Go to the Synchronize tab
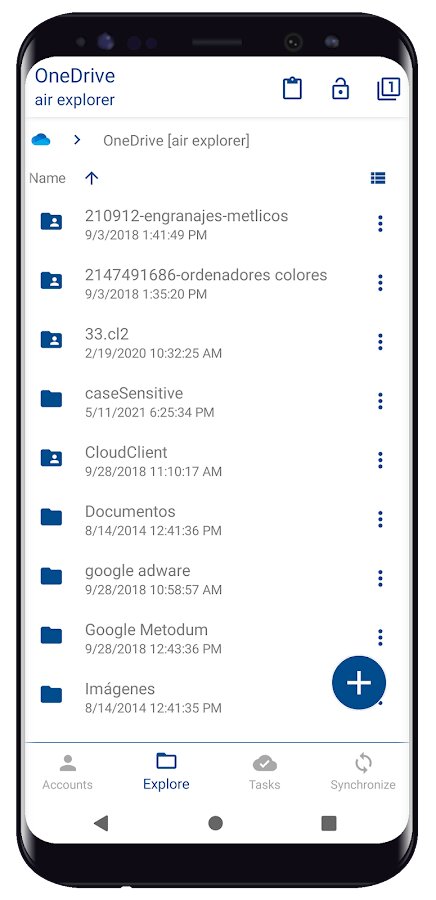Image resolution: width=436 pixels, height=900 pixels. click(363, 772)
